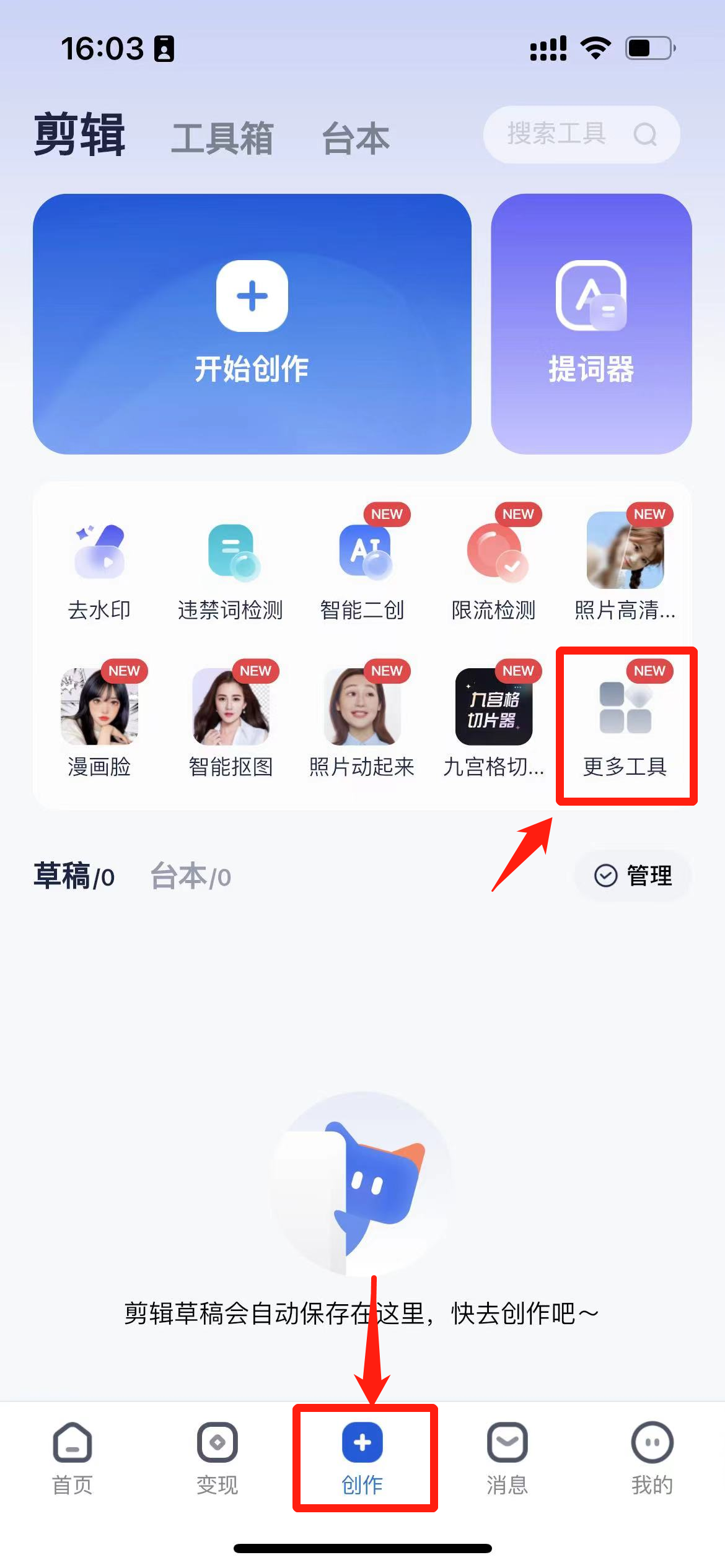Start a project with 开始创作
This screenshot has height=1568, width=725.
252,323
